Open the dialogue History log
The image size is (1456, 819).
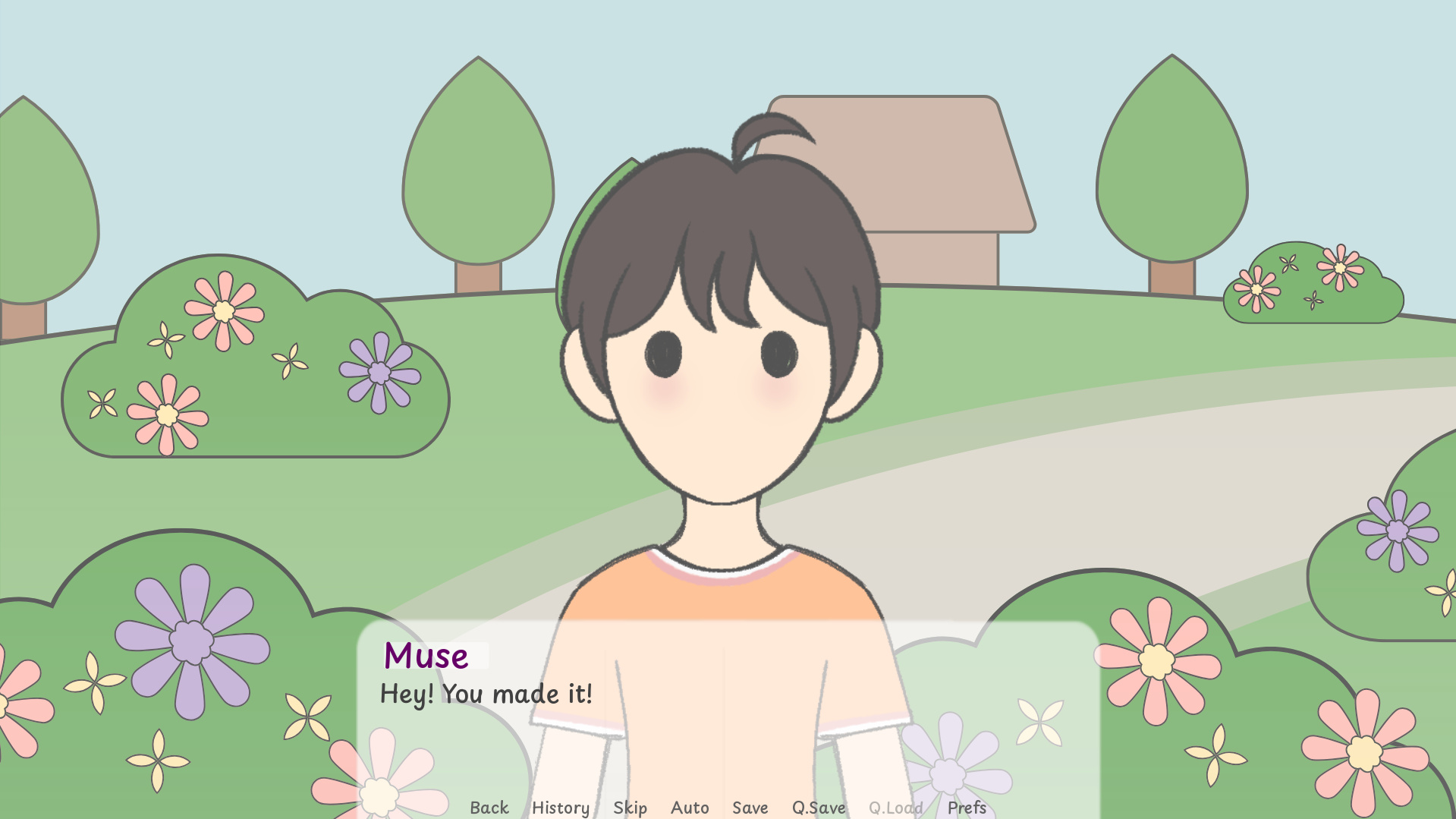560,808
